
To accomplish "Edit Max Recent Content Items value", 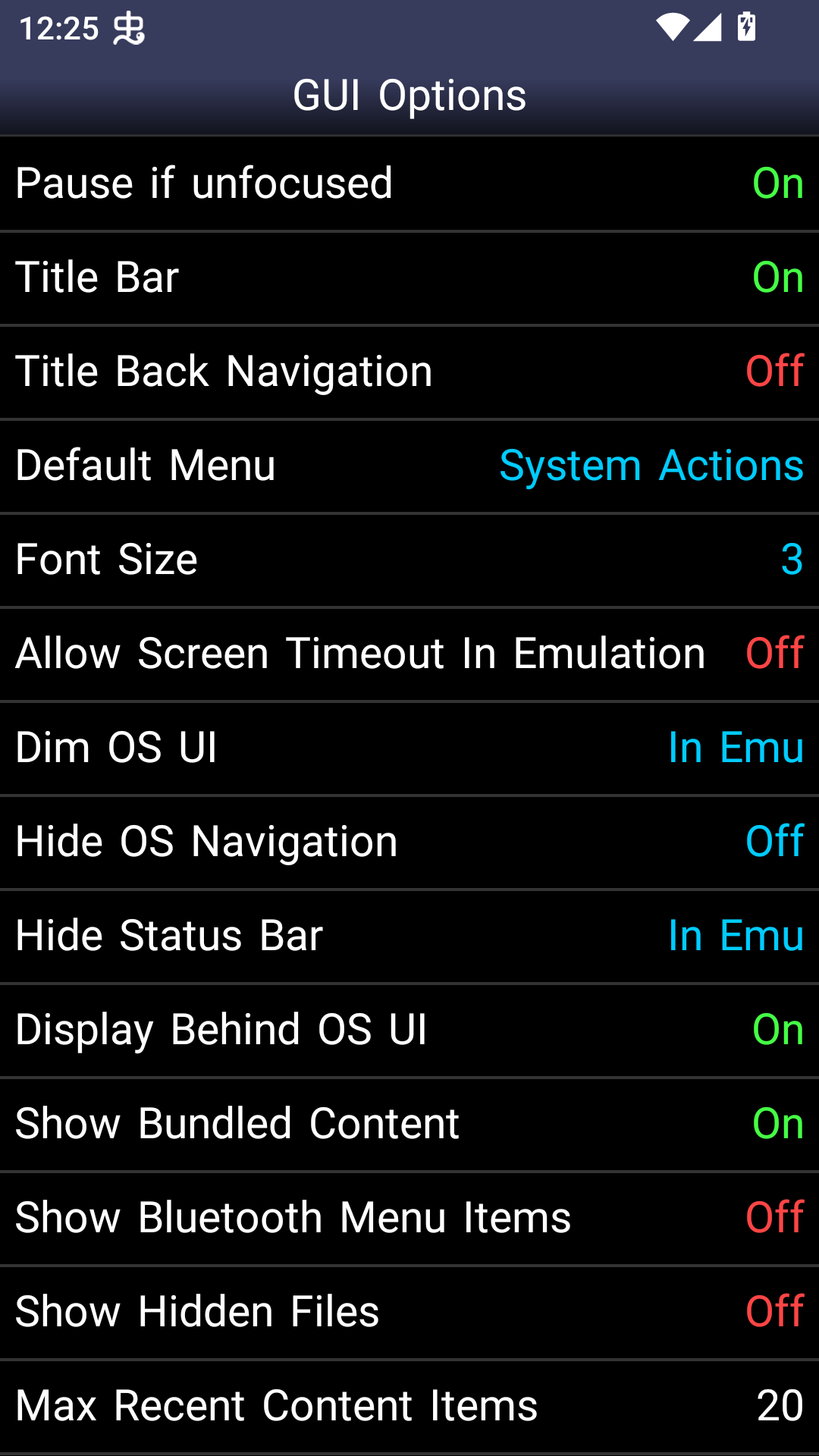I will [409, 1406].
